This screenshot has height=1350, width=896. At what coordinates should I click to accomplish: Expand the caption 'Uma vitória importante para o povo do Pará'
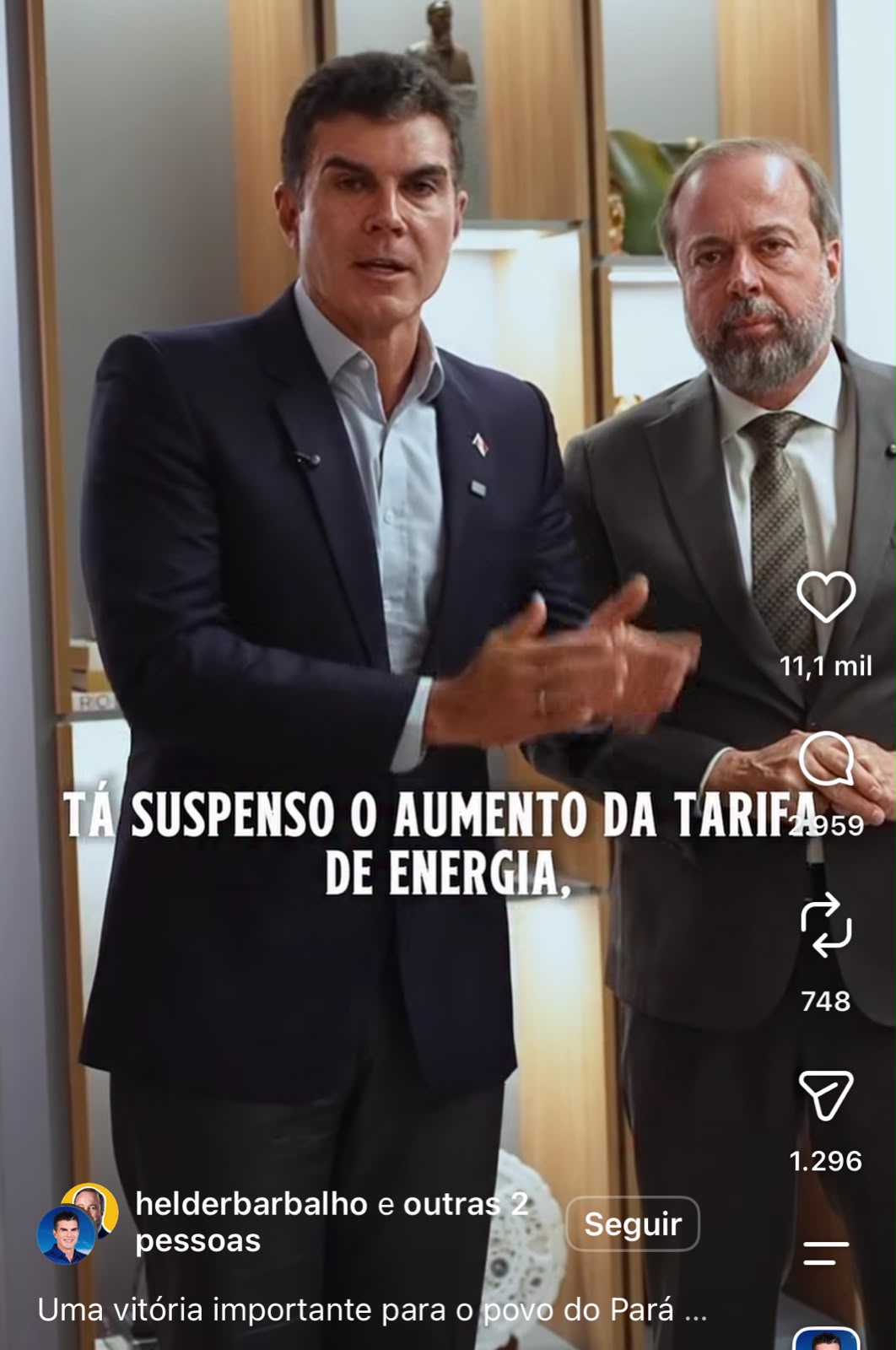coord(372,1310)
